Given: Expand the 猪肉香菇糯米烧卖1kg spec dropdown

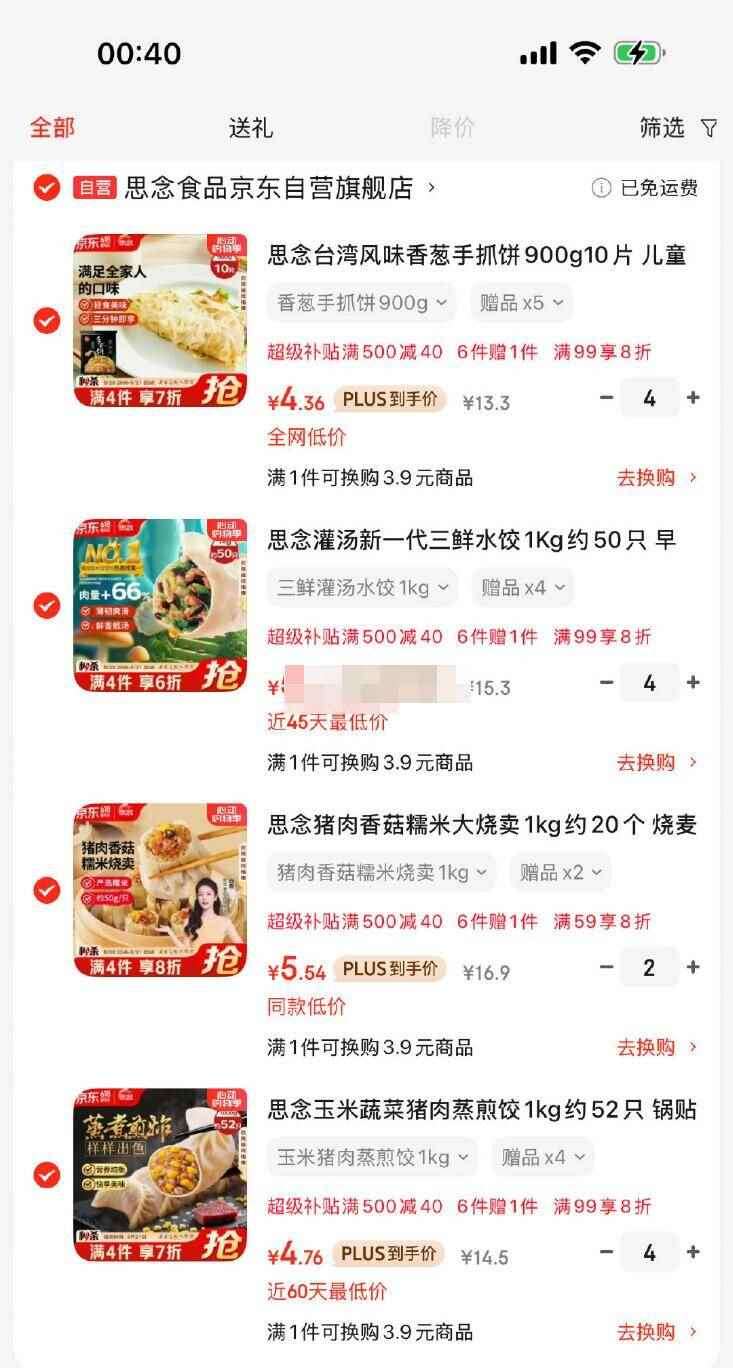Looking at the screenshot, I should click(382, 872).
